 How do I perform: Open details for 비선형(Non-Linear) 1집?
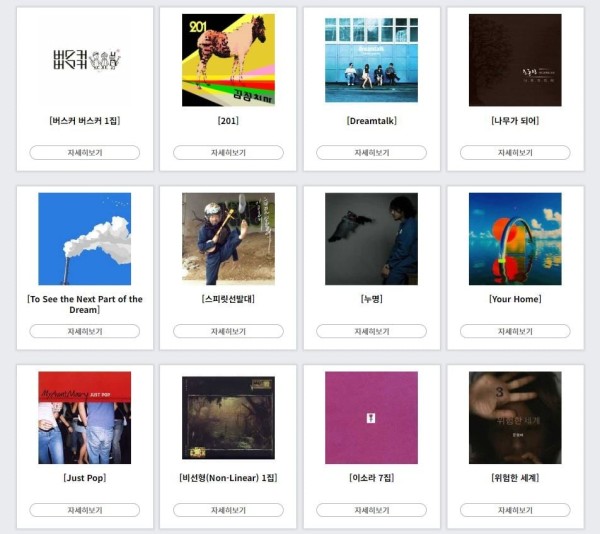click(228, 510)
